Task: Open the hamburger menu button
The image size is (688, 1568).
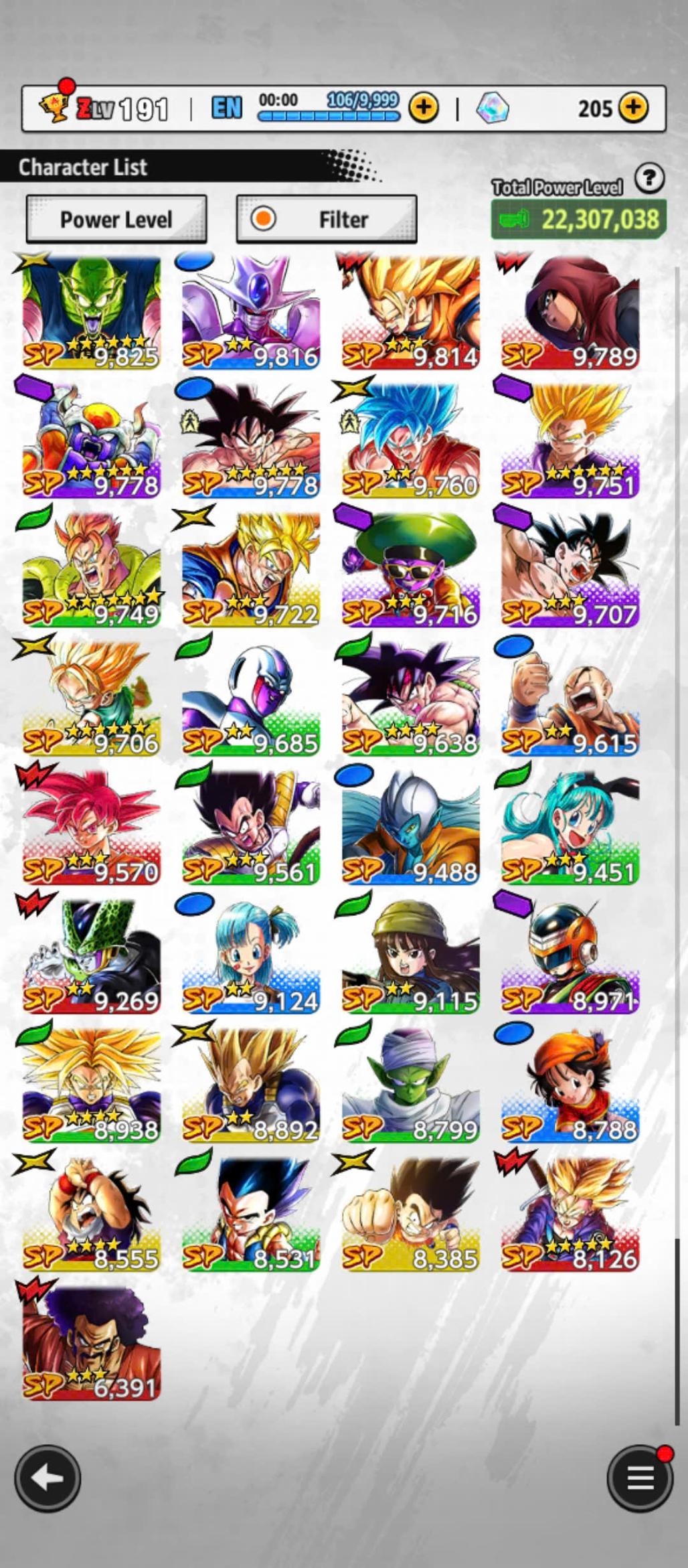Action: 639,1478
